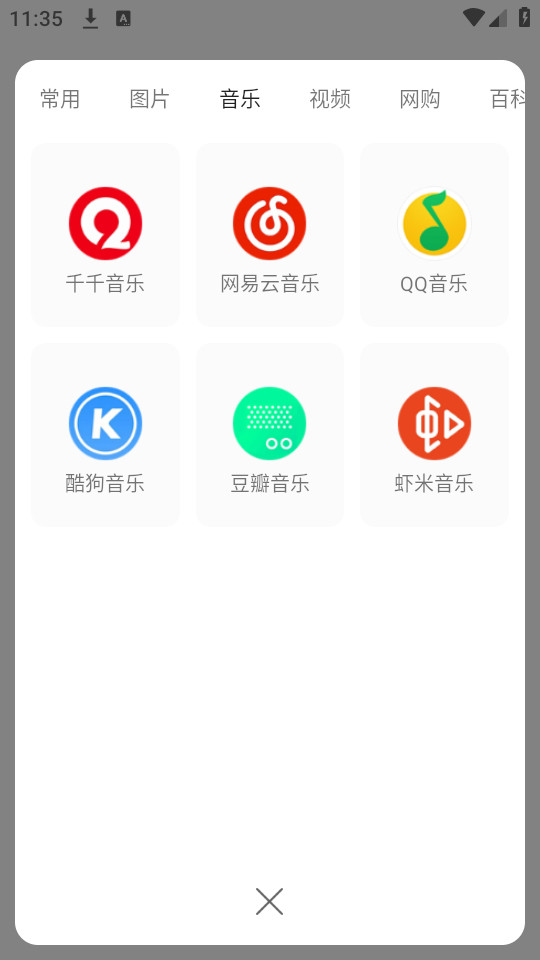Select the 音乐 tab
Viewport: 540px width, 960px height.
click(240, 99)
